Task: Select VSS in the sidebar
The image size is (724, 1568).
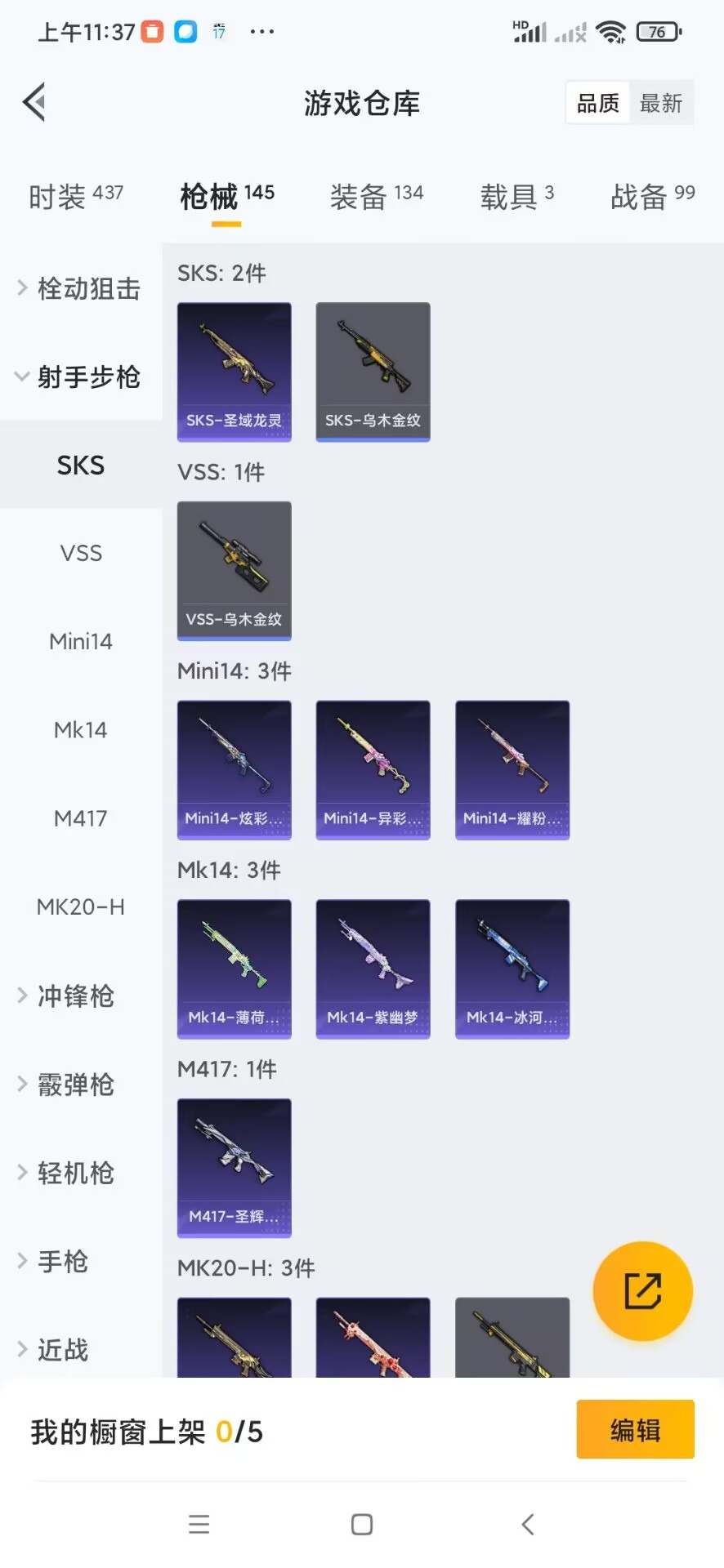Action: pyautogui.click(x=80, y=554)
